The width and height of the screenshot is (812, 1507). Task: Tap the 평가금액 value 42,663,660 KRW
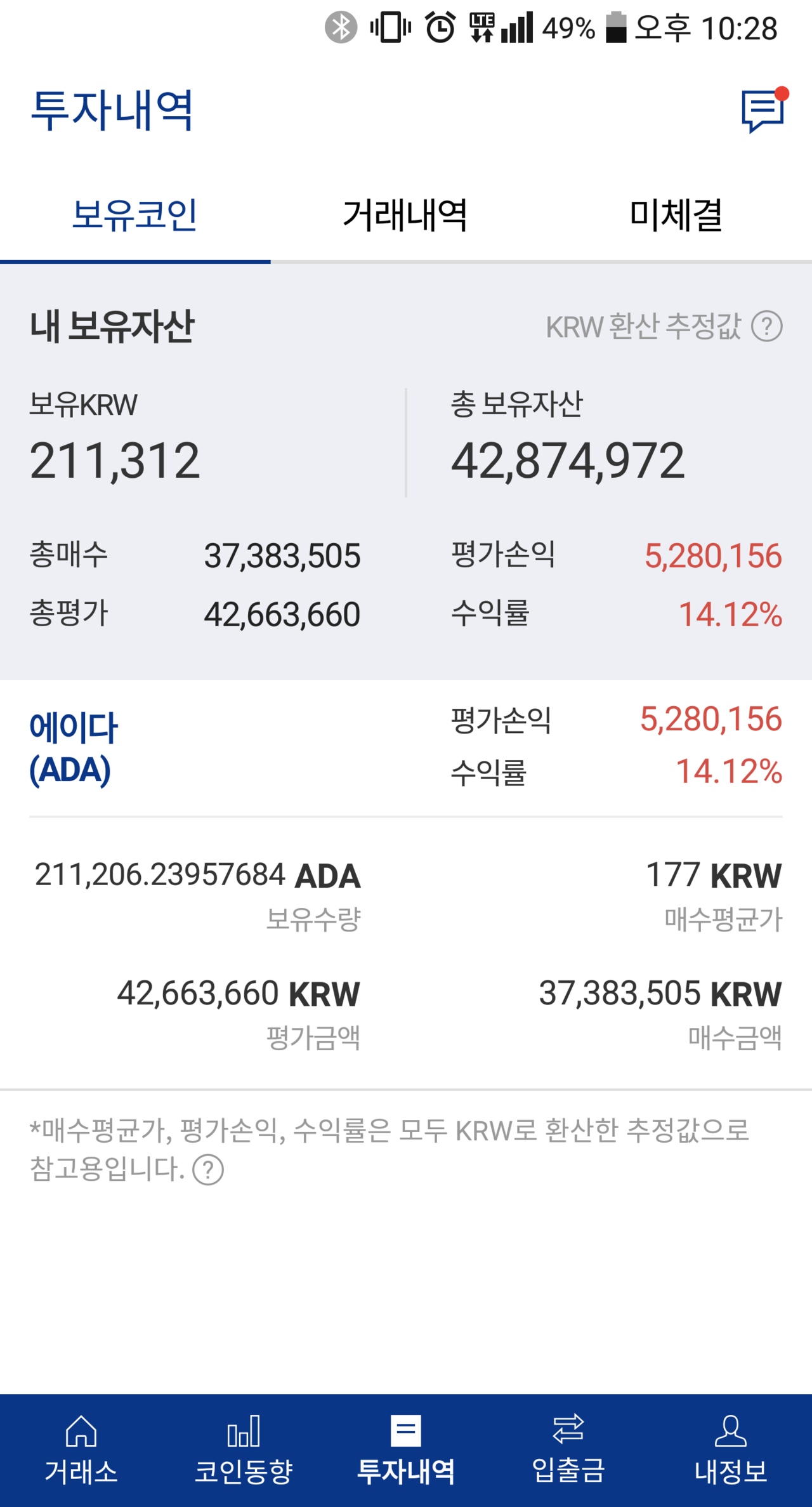239,992
